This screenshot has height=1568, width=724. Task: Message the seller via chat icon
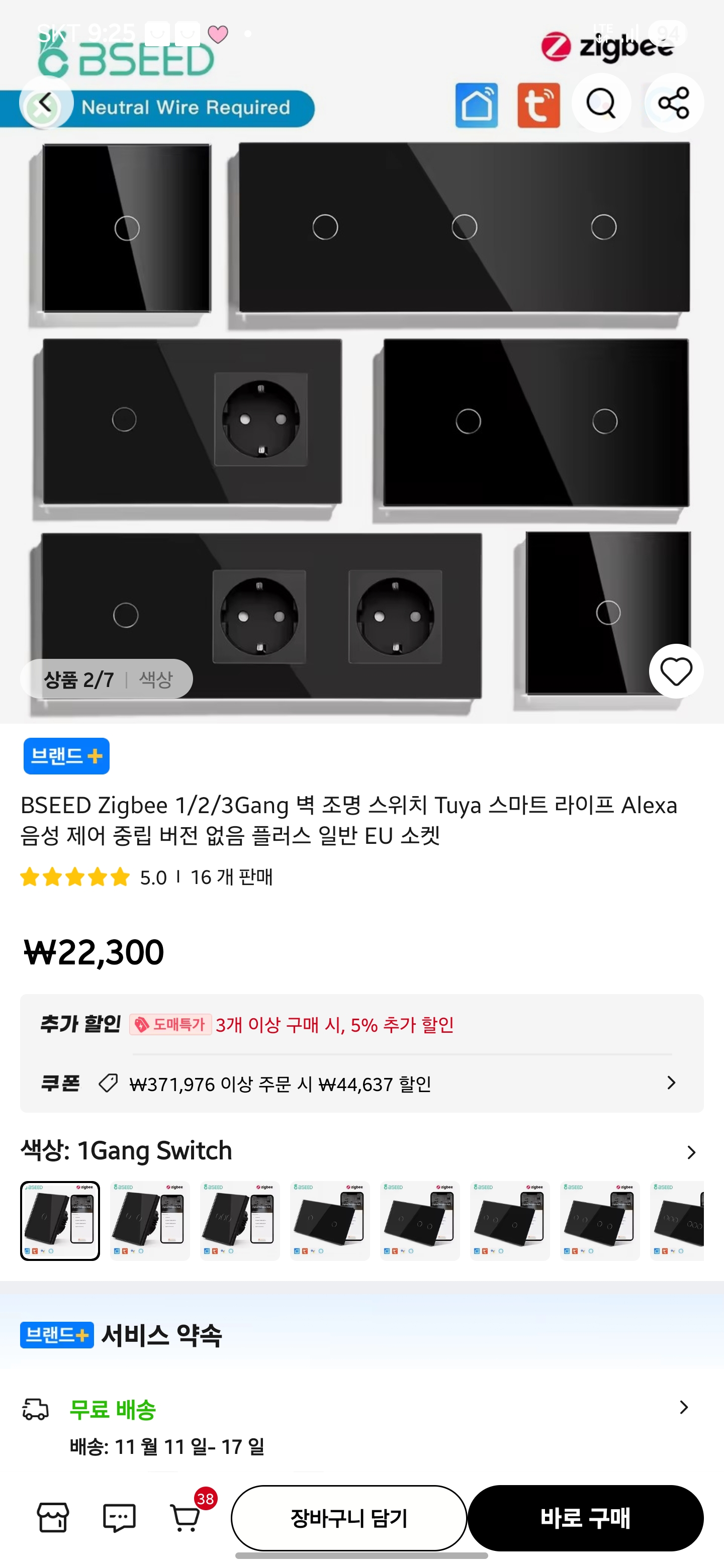click(119, 1517)
